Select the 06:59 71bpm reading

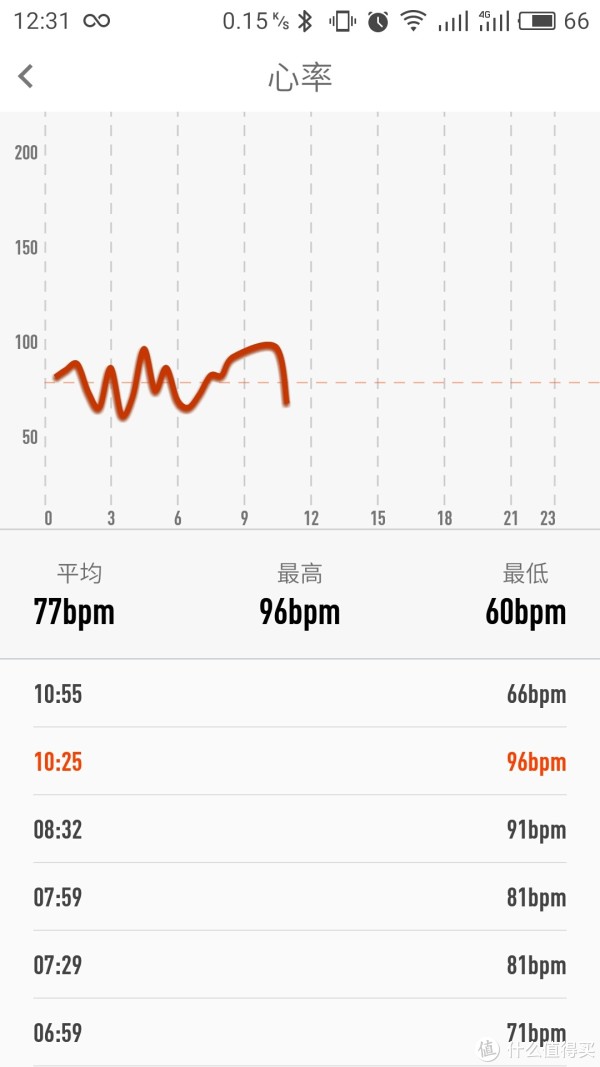coord(300,1032)
